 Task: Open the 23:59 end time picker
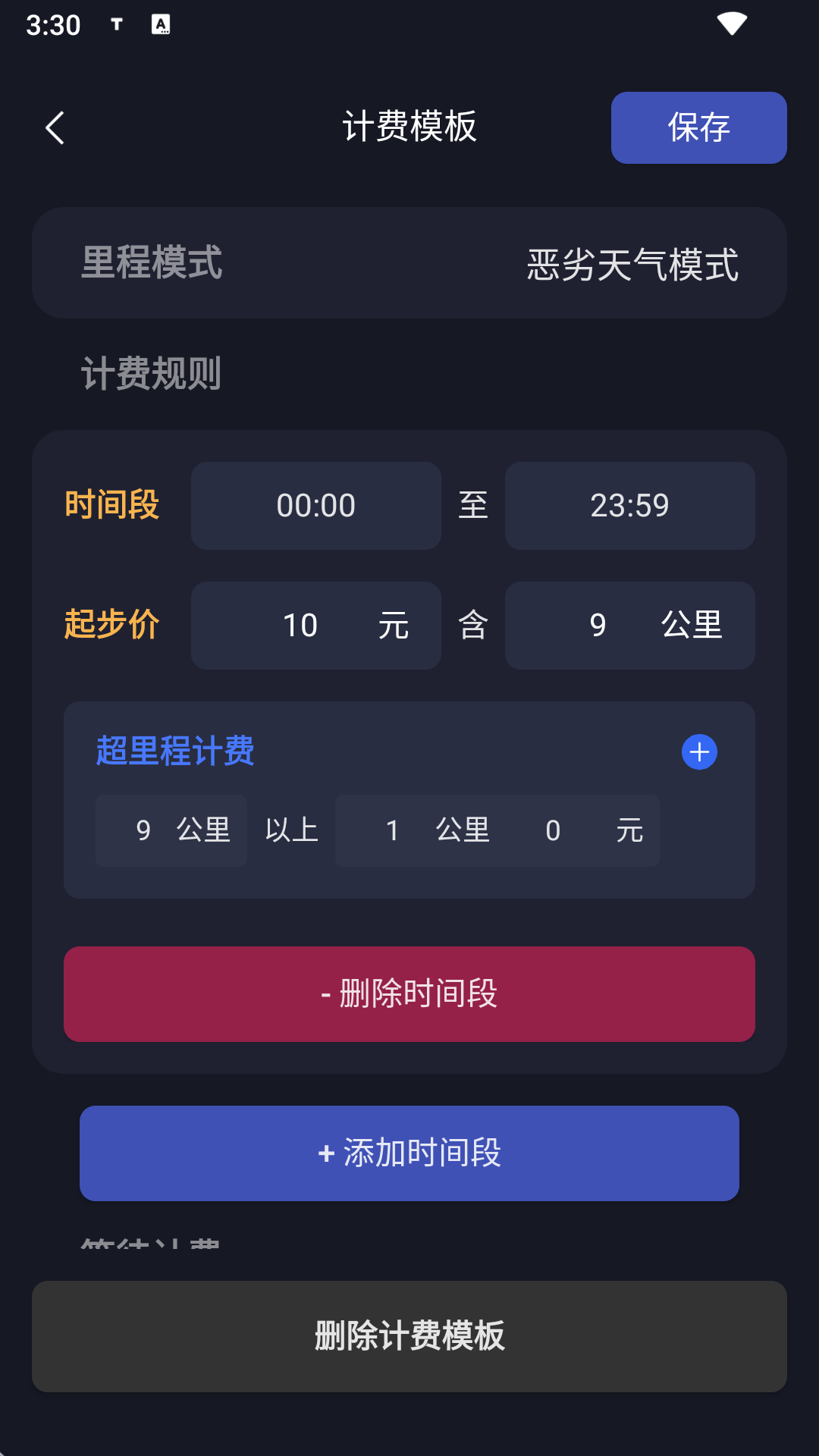click(x=630, y=505)
